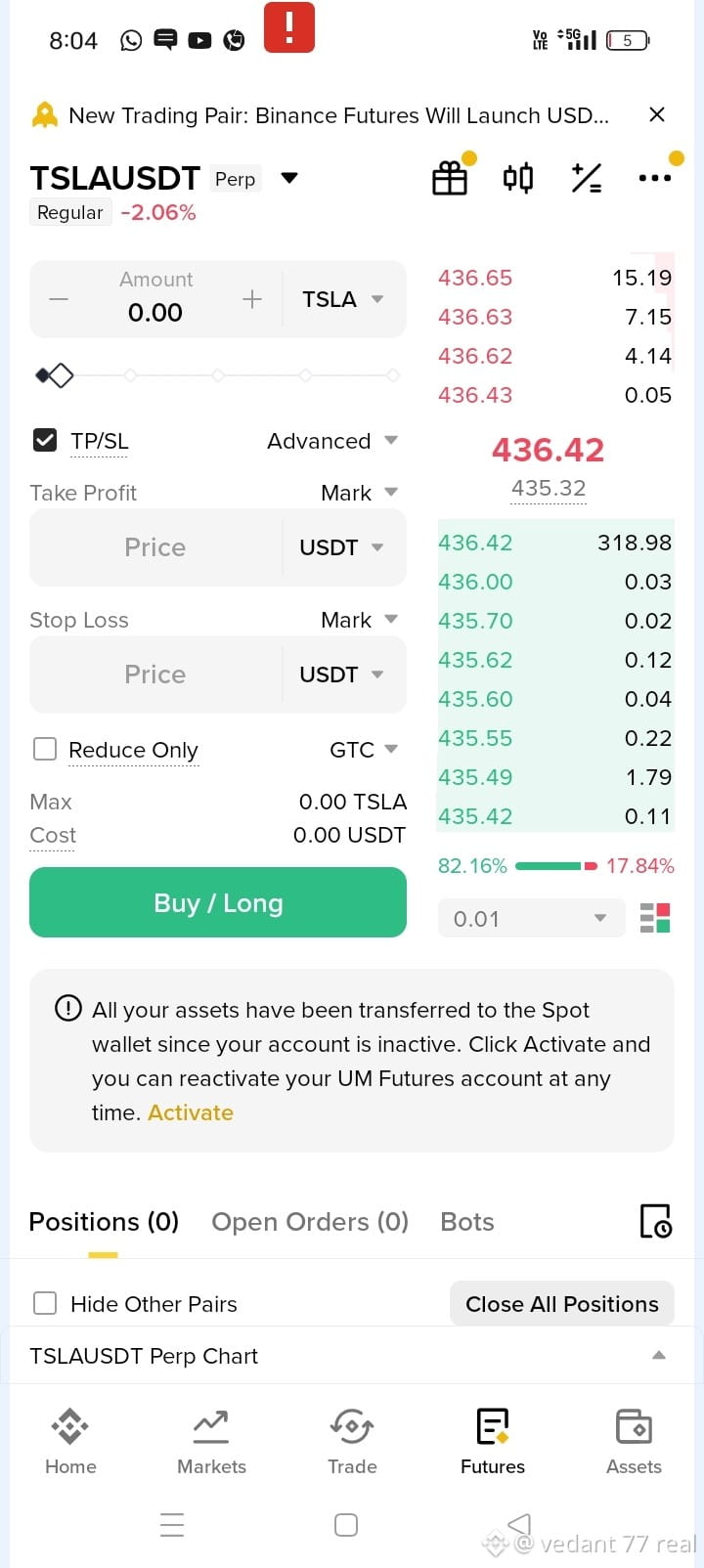
Task: Switch to the Open Orders tab
Action: click(310, 1222)
